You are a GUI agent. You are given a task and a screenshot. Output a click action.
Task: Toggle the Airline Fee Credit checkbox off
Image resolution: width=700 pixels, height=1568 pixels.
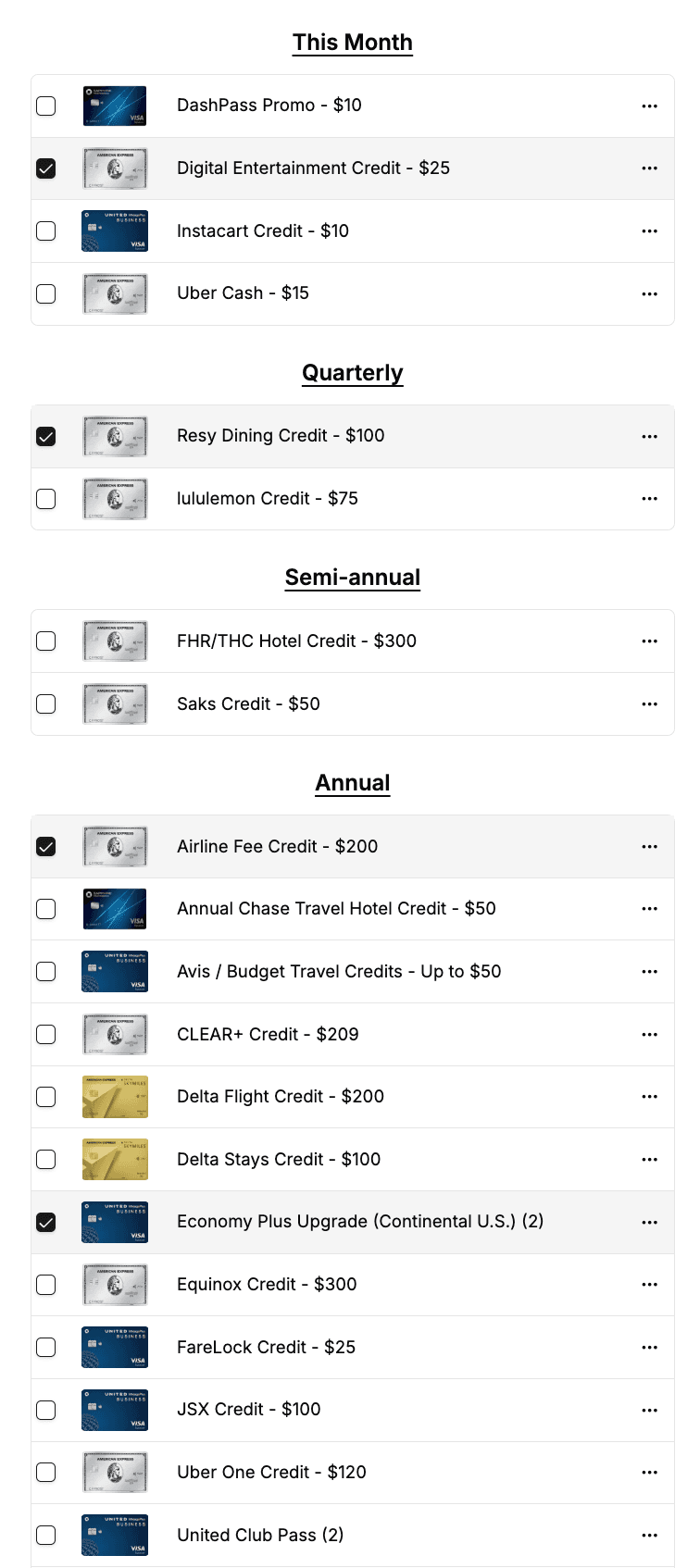pos(45,845)
